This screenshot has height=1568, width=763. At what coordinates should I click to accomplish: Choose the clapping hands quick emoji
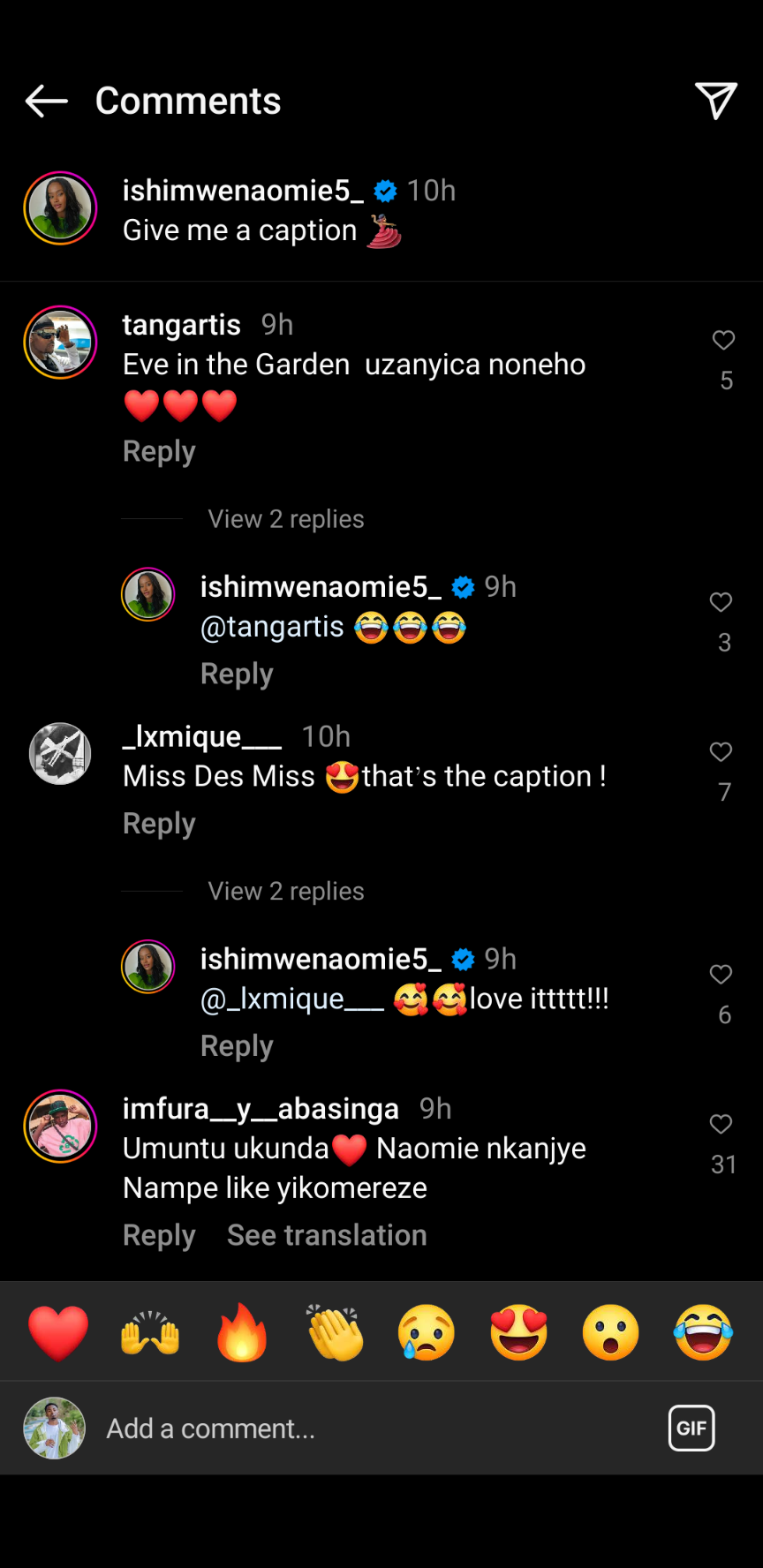(x=335, y=1332)
